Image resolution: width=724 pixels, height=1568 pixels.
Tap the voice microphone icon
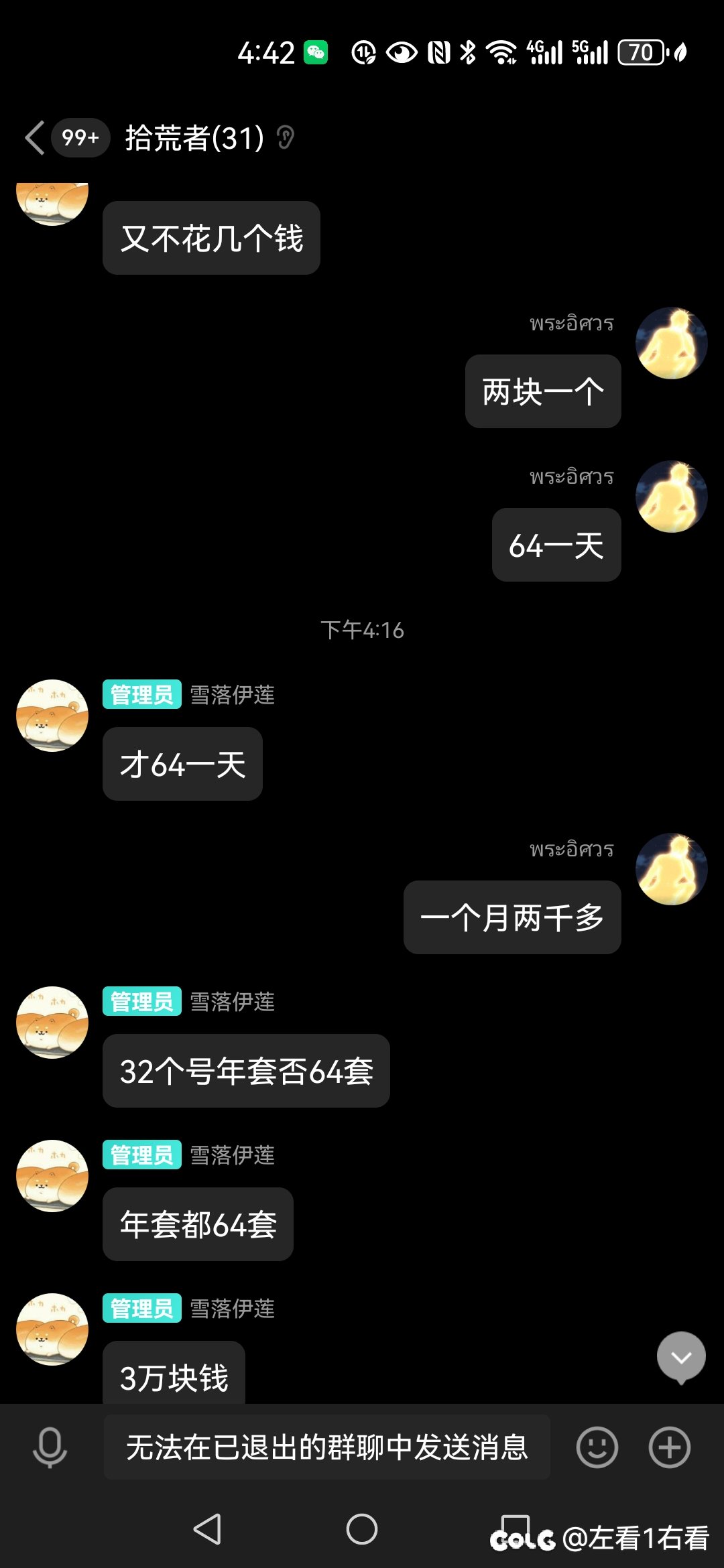[50, 1447]
